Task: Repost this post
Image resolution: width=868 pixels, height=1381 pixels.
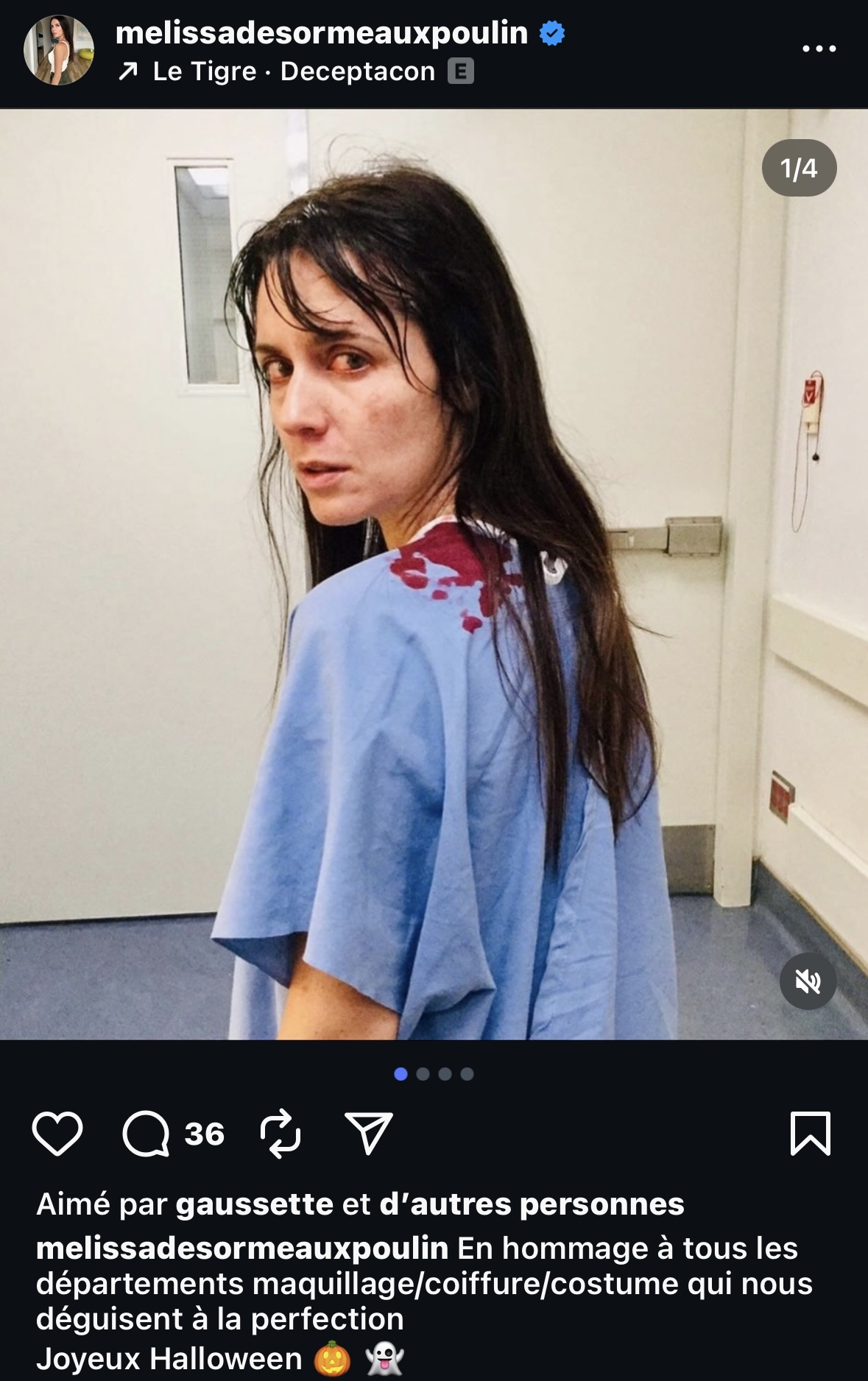Action: point(280,1134)
